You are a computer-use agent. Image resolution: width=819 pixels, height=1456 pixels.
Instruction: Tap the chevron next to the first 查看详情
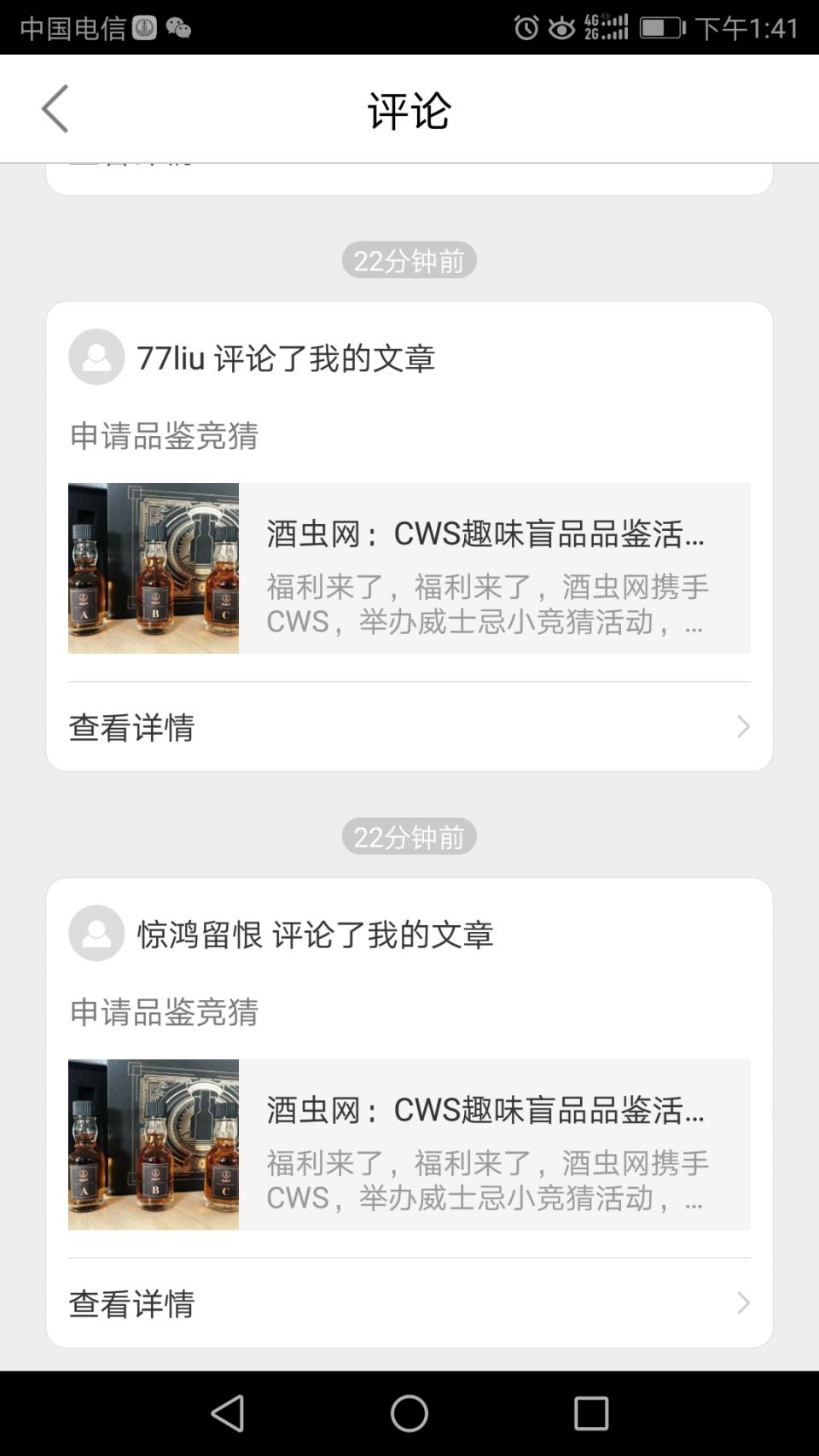pyautogui.click(x=744, y=726)
